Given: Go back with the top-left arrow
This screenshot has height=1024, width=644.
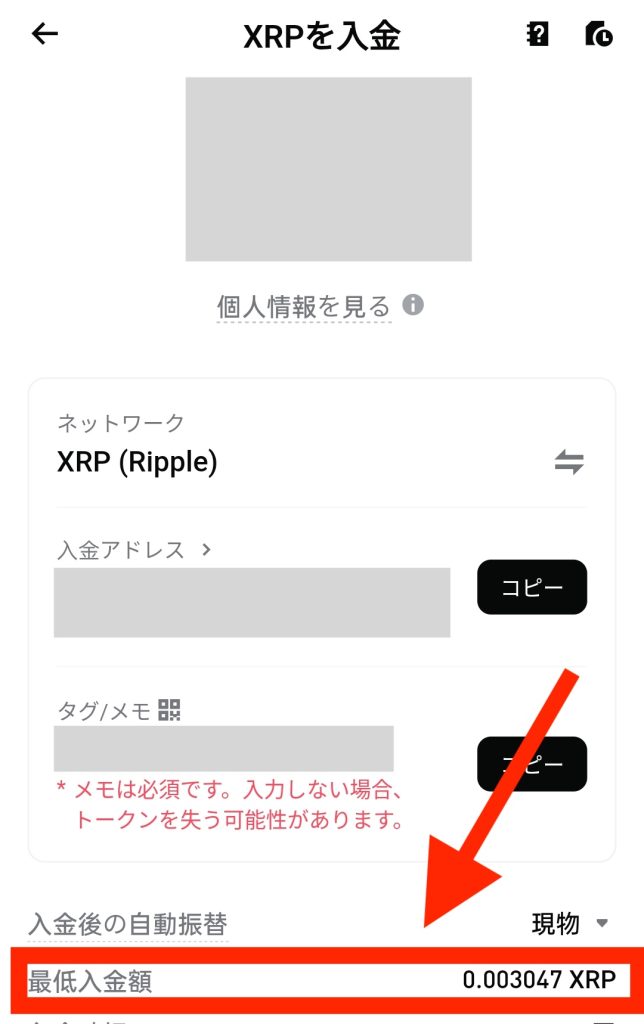Looking at the screenshot, I should [x=45, y=34].
